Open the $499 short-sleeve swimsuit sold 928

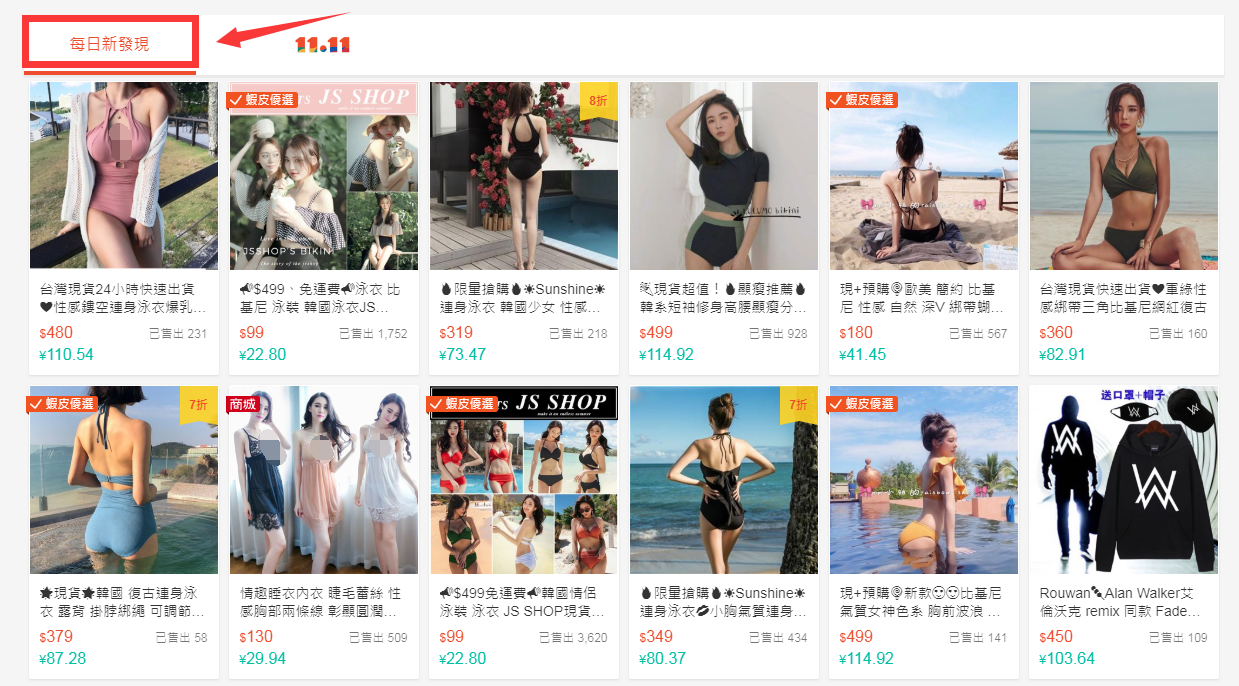click(723, 176)
